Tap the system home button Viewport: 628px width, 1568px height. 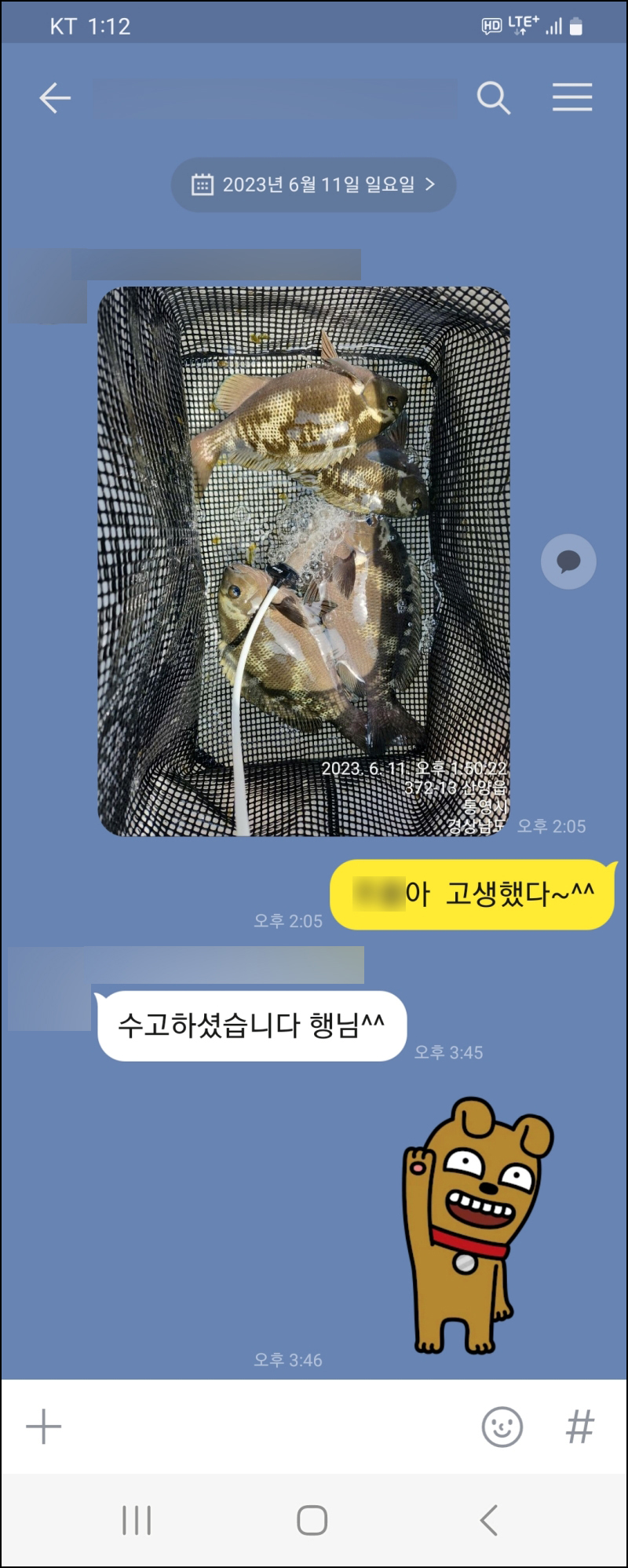tap(312, 1520)
